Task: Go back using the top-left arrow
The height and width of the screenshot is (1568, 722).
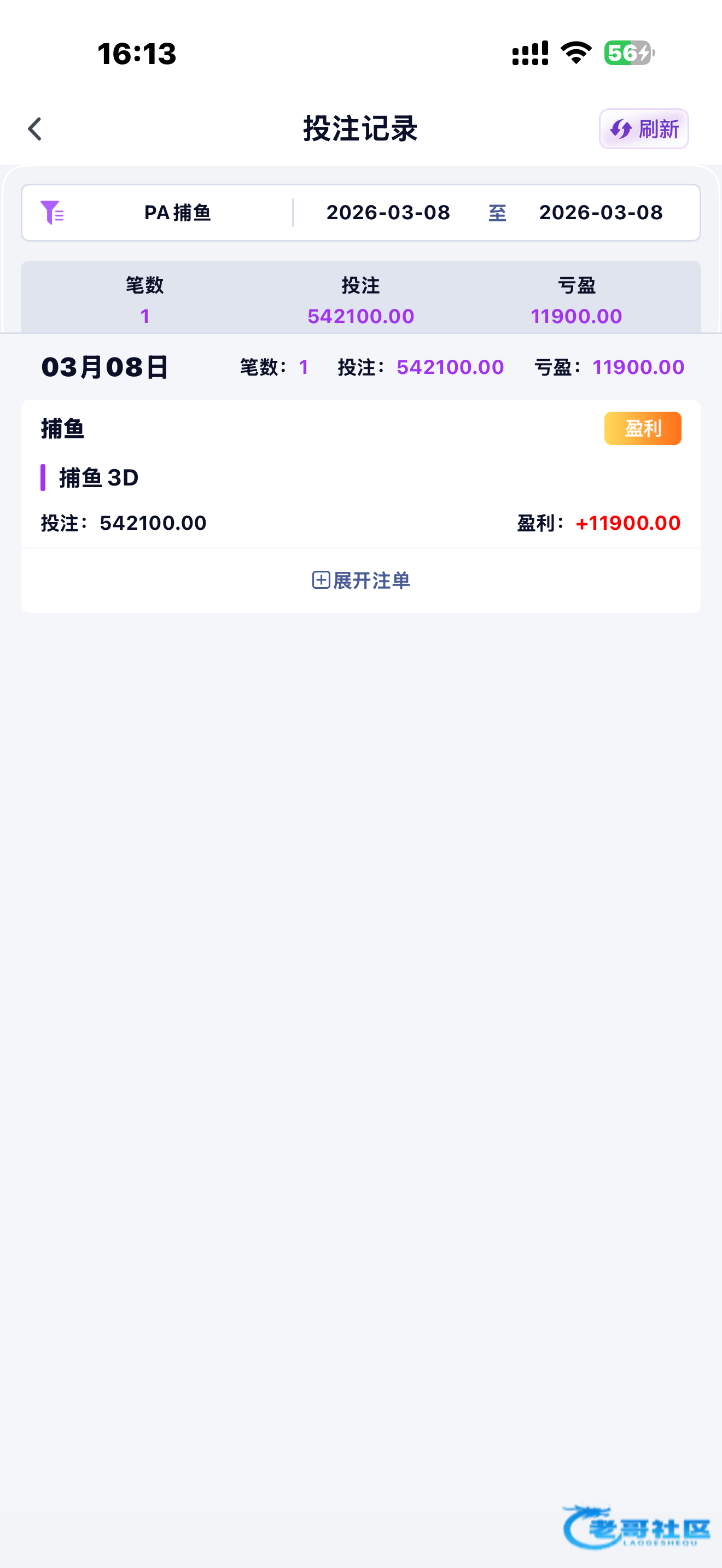Action: coord(34,129)
